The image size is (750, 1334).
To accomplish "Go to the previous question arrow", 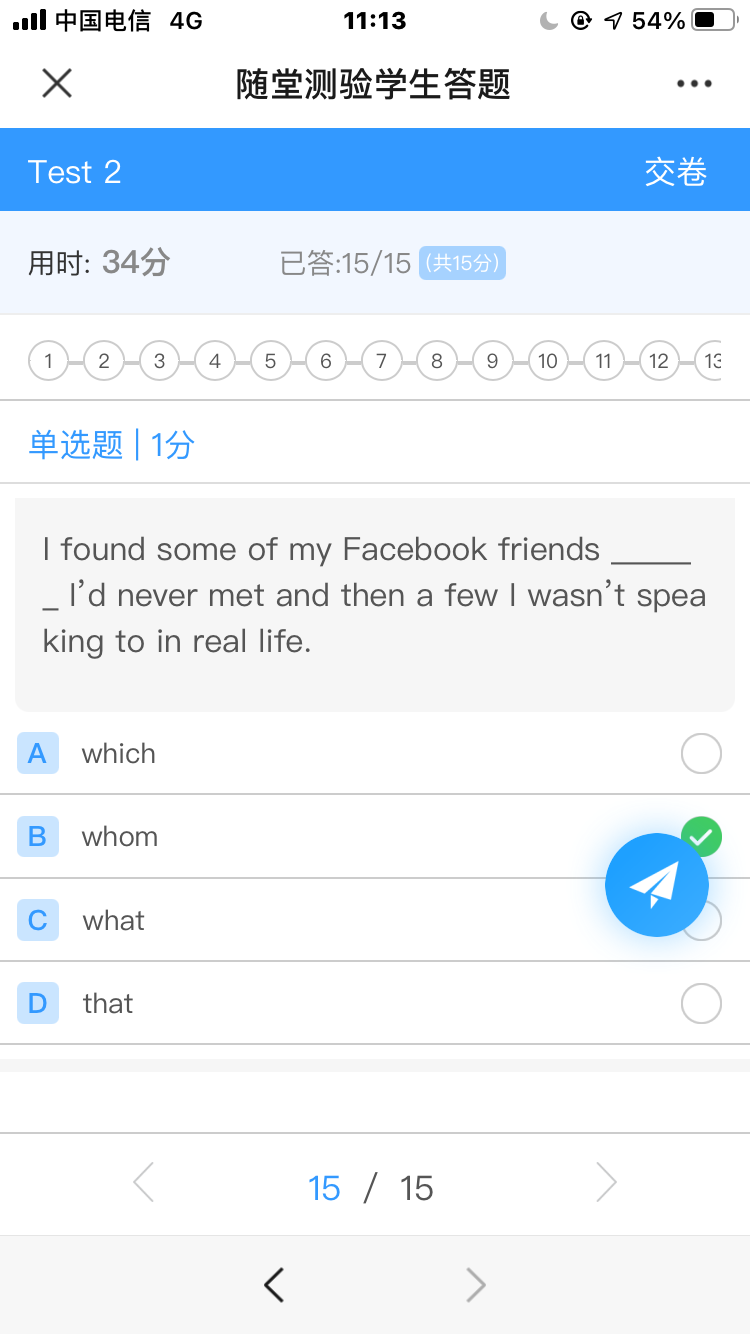I will (144, 1182).
